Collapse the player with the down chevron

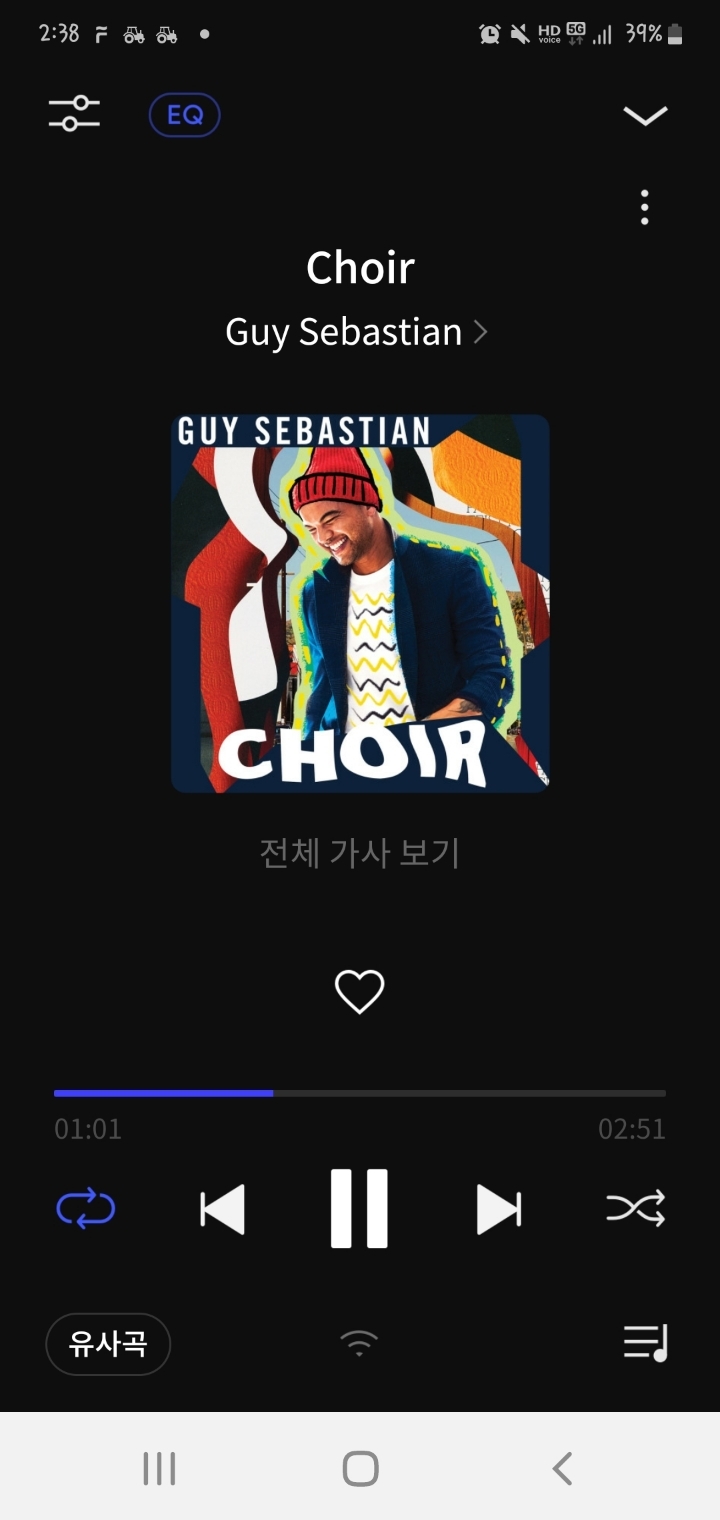645,116
